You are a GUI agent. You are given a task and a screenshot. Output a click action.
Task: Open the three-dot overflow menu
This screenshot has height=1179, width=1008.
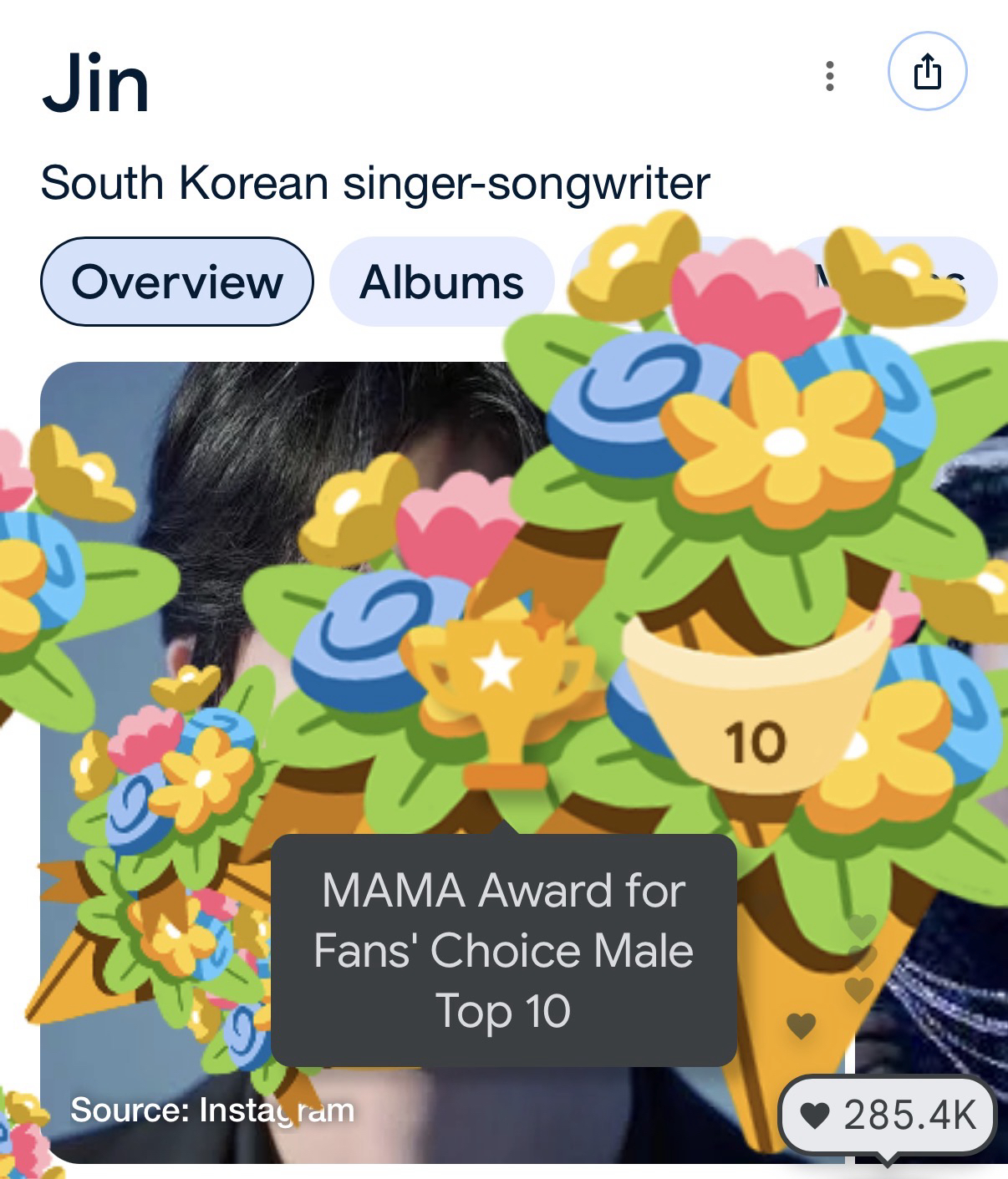pos(829,75)
